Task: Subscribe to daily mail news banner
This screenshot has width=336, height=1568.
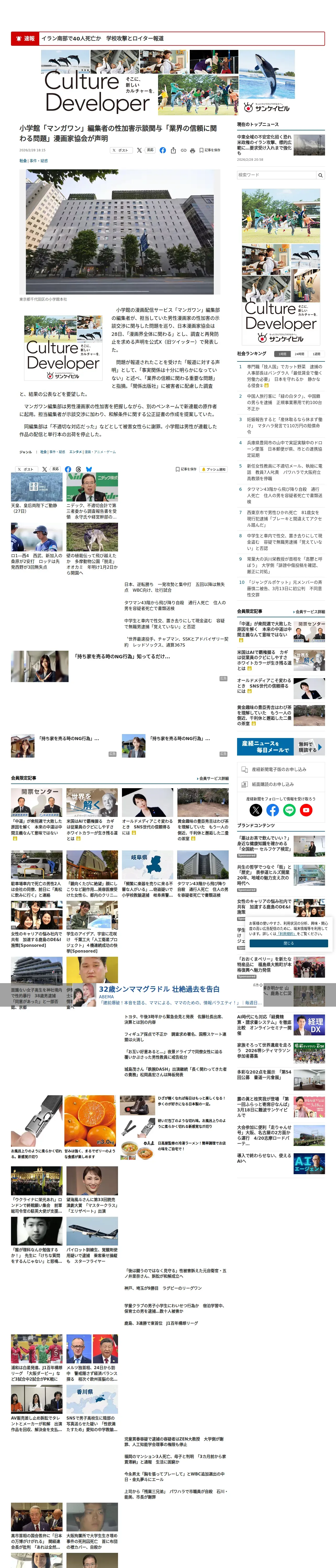Action: coord(281,747)
